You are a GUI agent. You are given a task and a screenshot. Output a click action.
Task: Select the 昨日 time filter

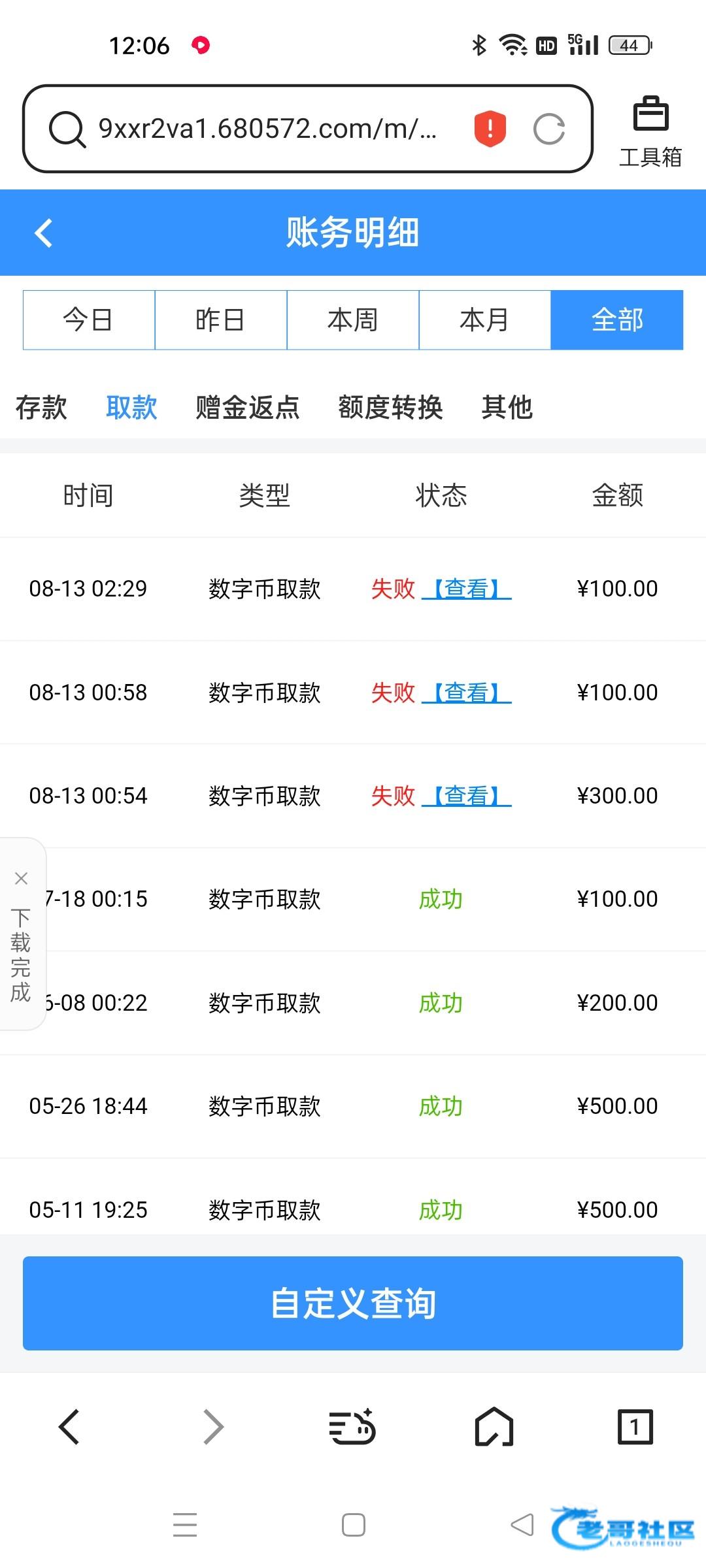[221, 320]
